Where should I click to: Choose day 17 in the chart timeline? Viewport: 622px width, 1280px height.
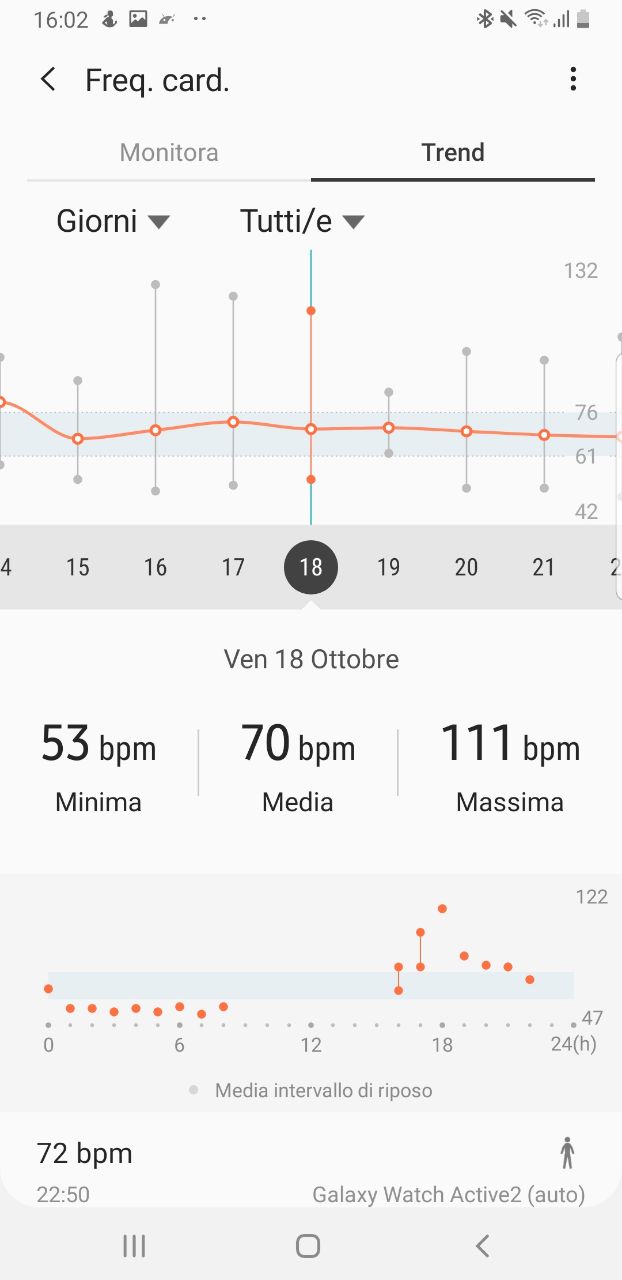click(233, 567)
